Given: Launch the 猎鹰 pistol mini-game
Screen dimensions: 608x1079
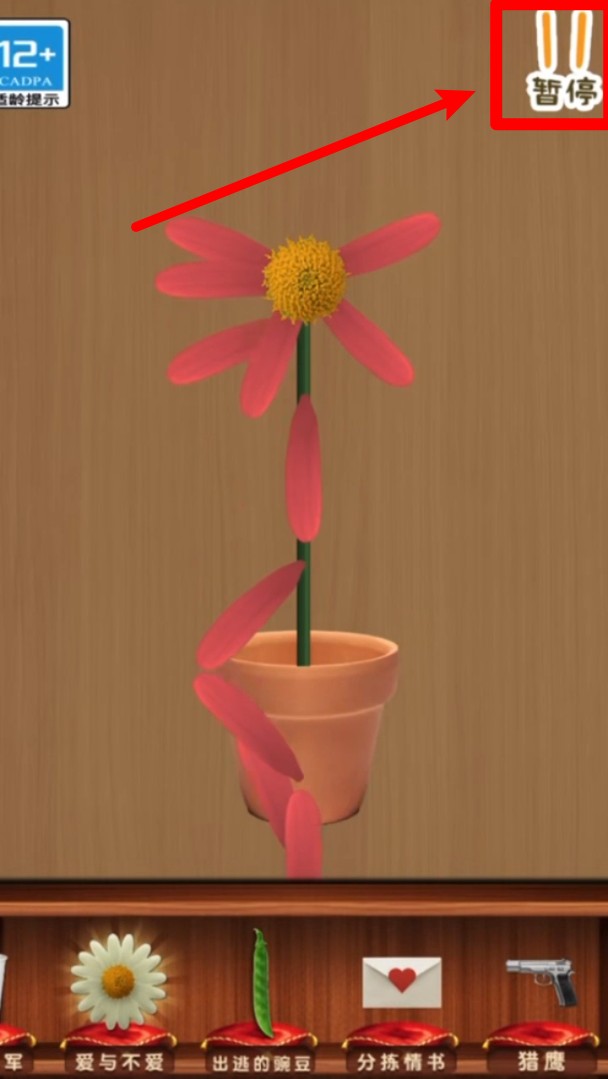Looking at the screenshot, I should (x=541, y=985).
